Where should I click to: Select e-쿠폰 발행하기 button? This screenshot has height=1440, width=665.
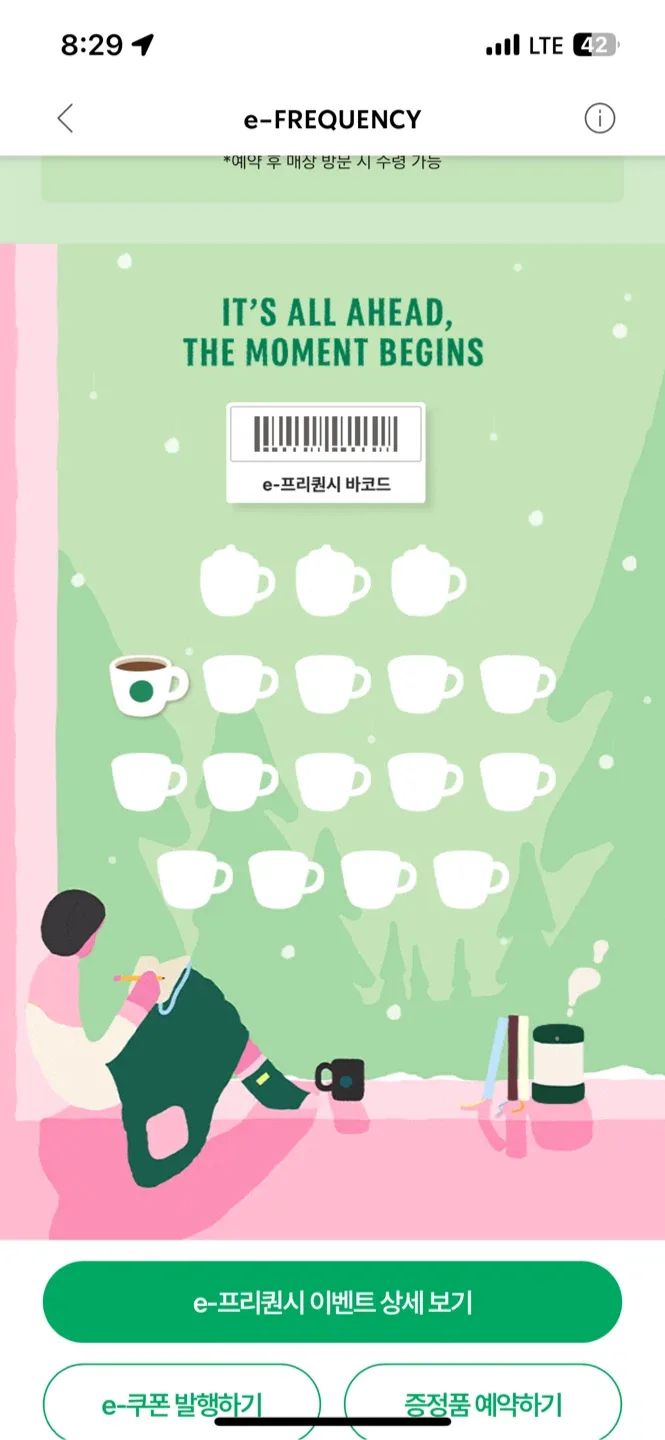pyautogui.click(x=182, y=1402)
